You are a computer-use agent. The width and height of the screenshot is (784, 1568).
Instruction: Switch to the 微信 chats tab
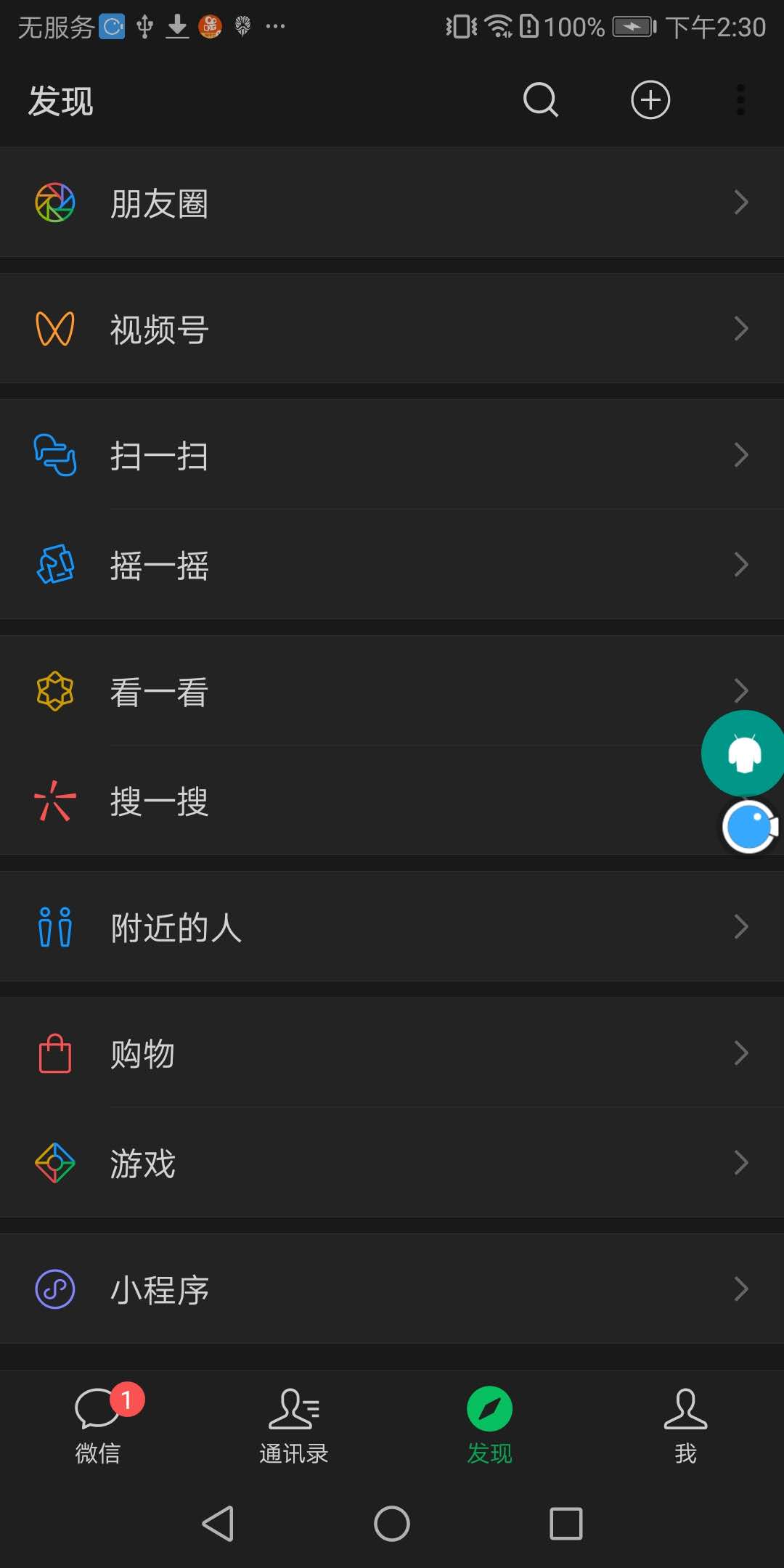pos(98,1423)
